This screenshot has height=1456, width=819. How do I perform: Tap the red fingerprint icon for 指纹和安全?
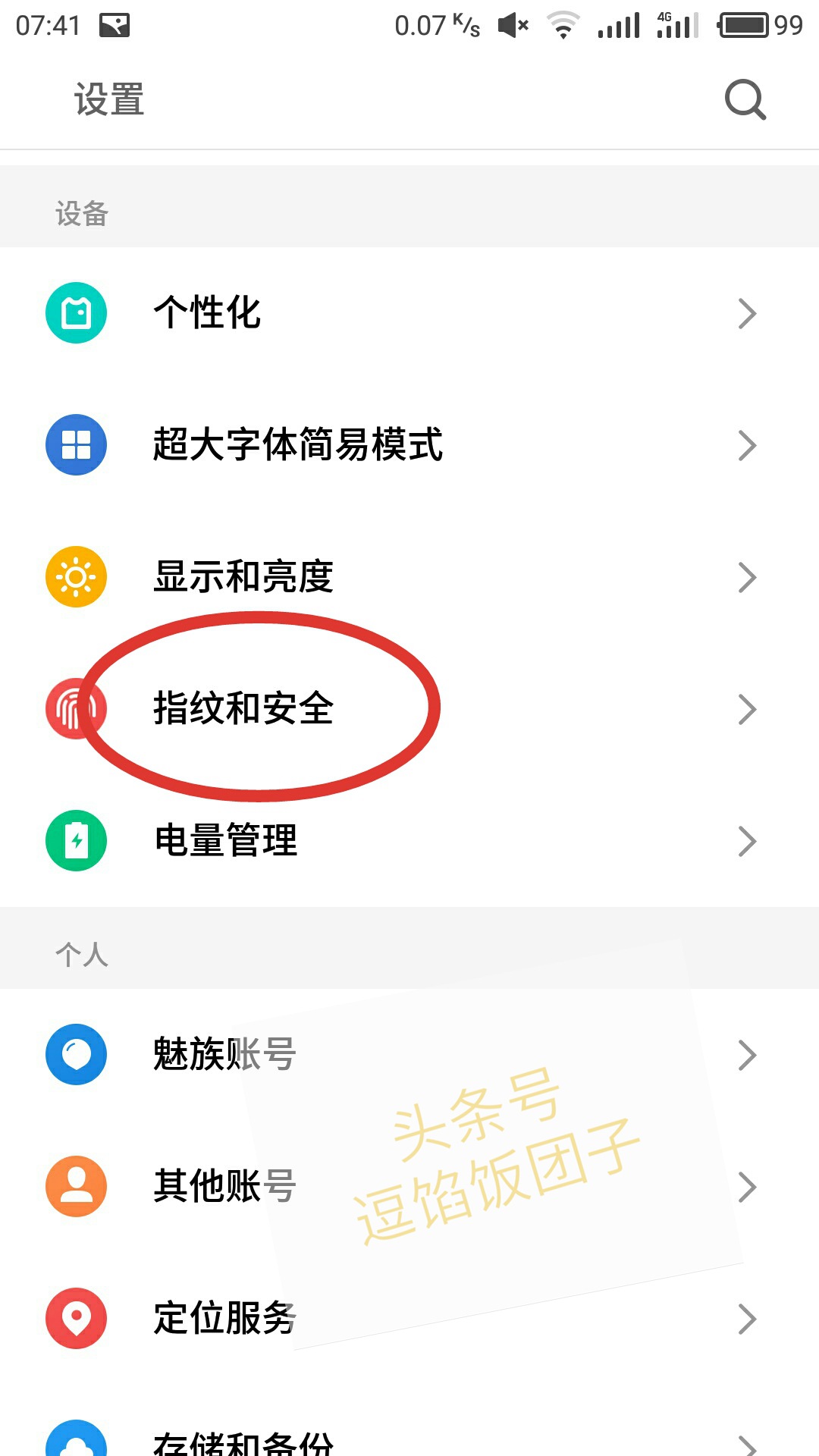click(75, 709)
